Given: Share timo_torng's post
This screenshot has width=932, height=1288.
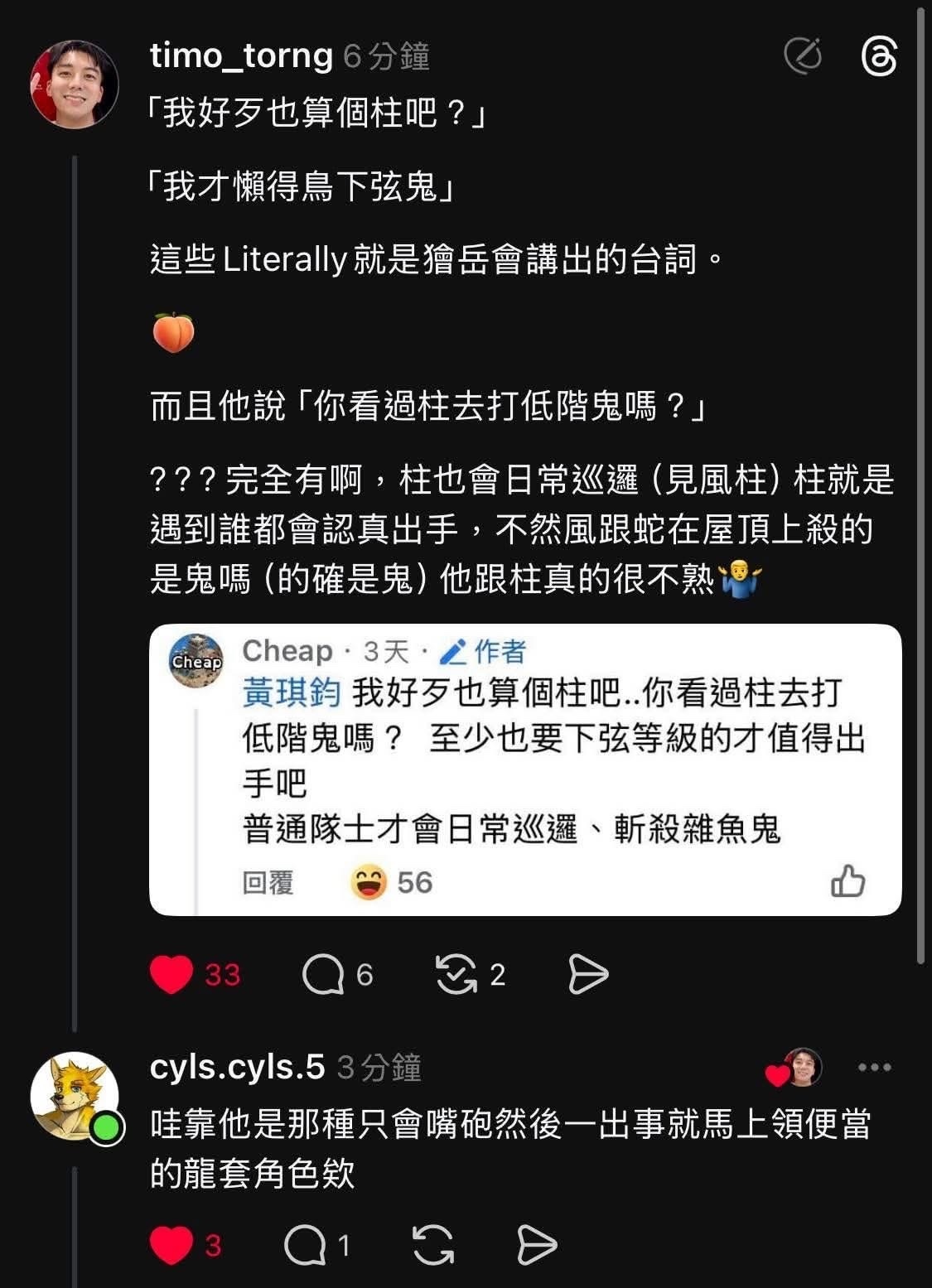Looking at the screenshot, I should tap(588, 975).
